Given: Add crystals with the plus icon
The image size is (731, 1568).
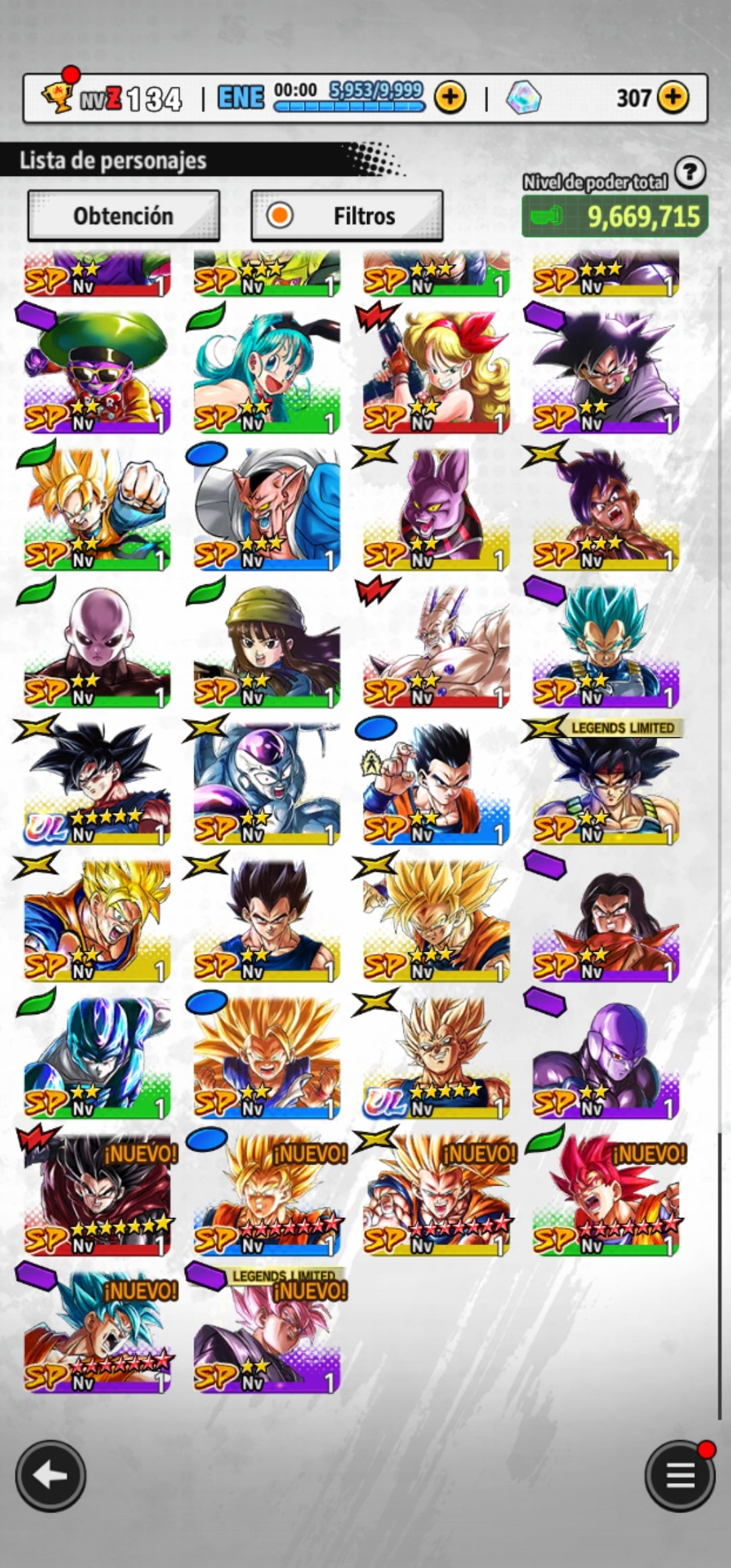Looking at the screenshot, I should [672, 97].
